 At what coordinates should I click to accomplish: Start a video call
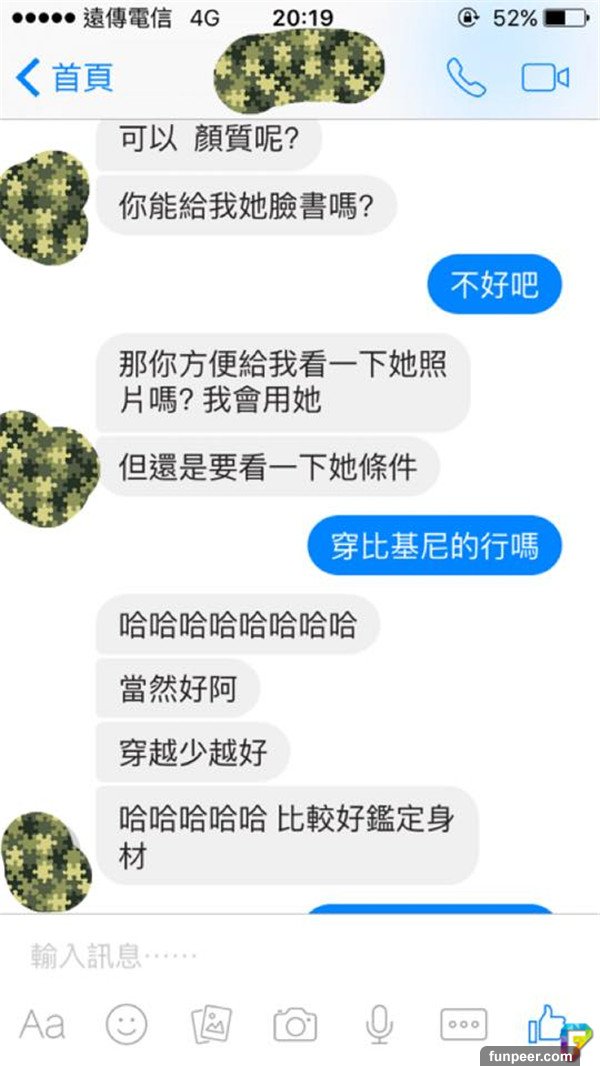[545, 78]
